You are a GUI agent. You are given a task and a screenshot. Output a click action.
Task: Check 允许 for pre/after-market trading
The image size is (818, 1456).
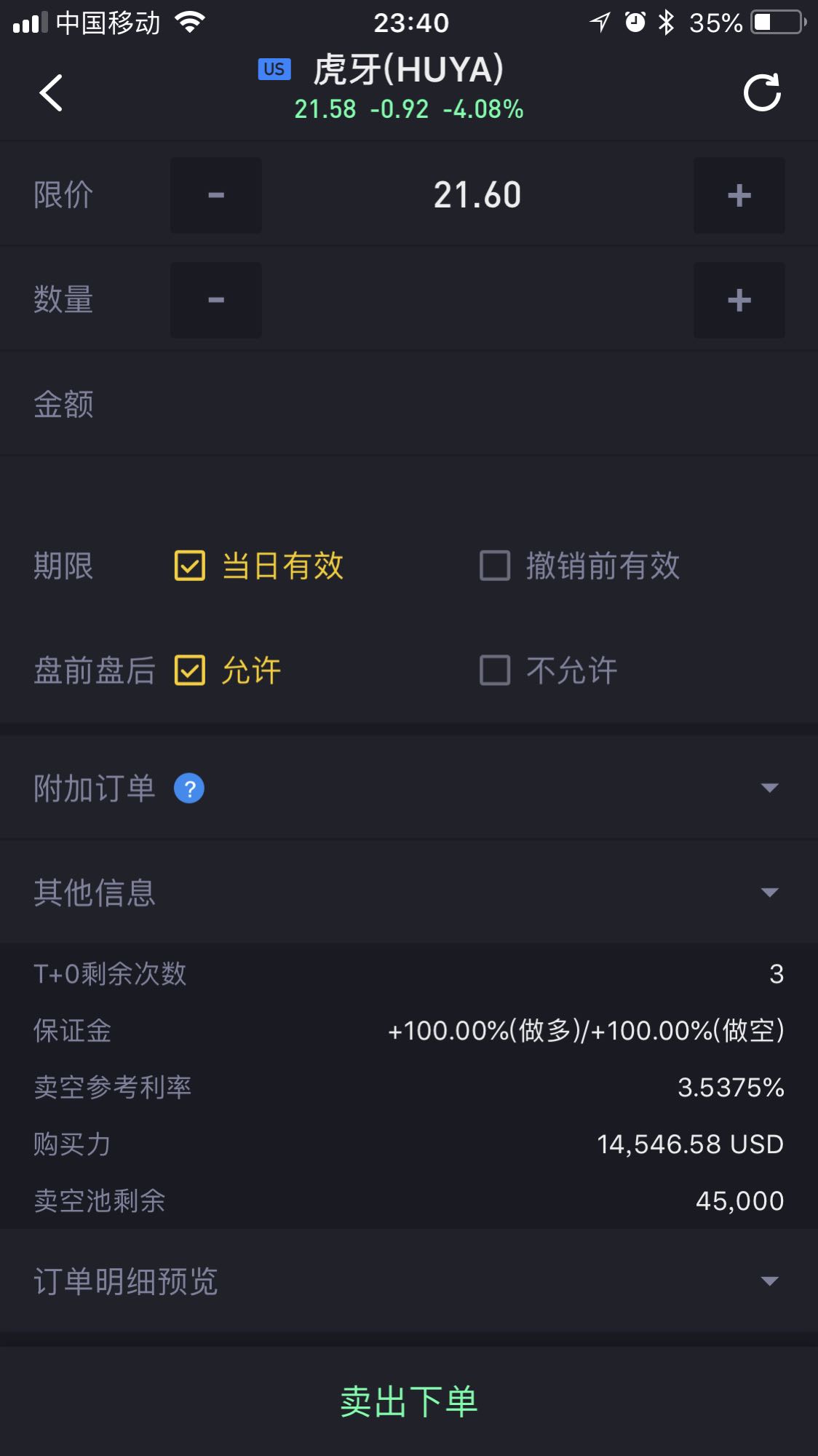click(228, 670)
